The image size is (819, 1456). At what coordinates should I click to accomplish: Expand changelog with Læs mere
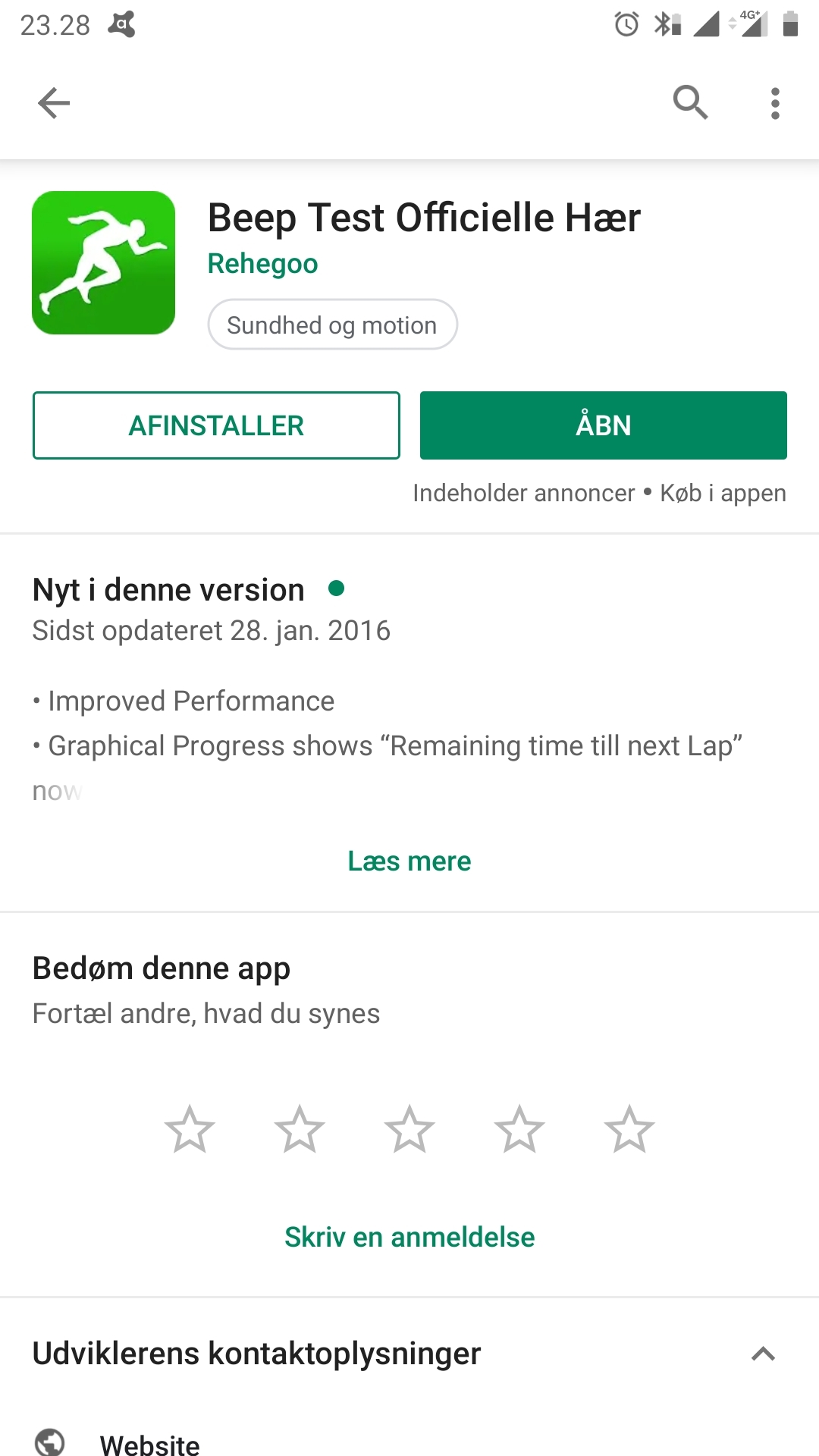click(409, 861)
